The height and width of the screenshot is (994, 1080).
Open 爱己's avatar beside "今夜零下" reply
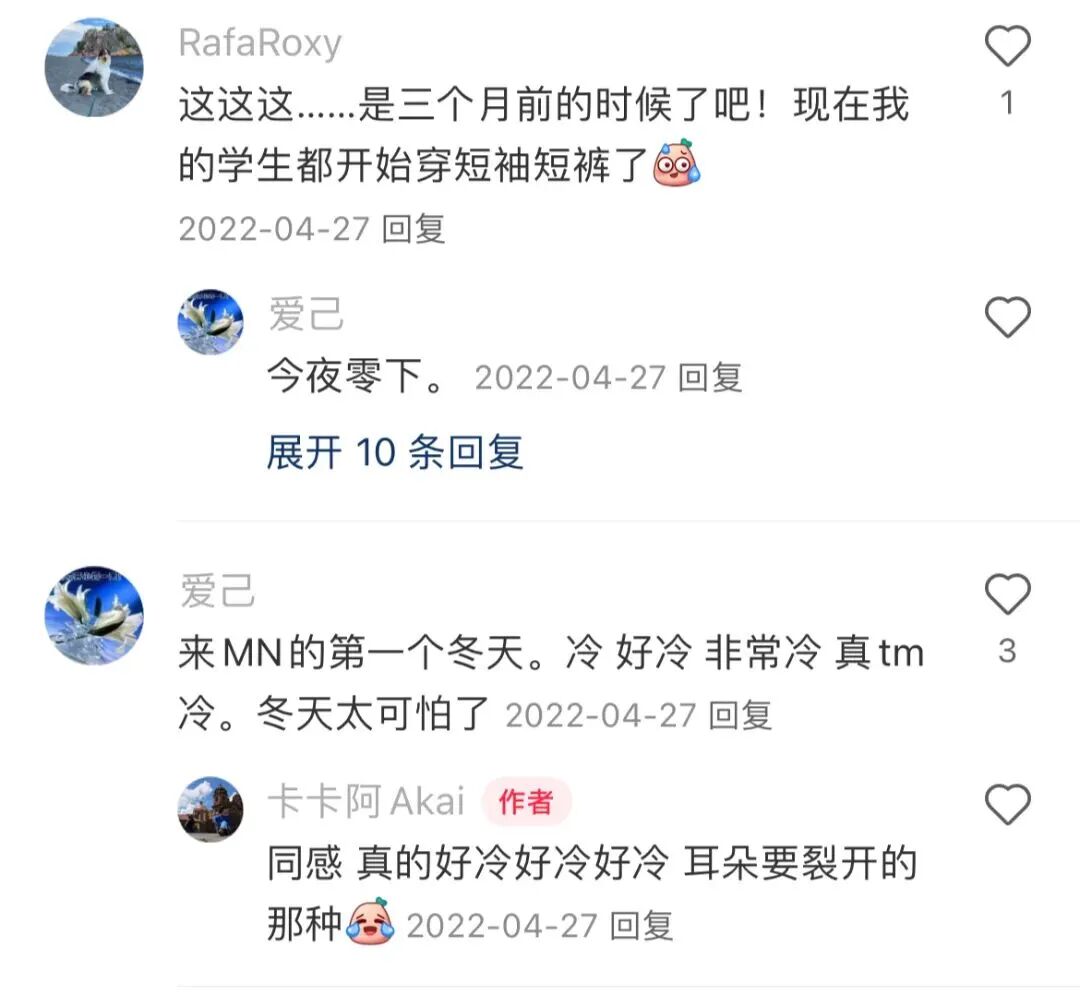click(x=210, y=322)
